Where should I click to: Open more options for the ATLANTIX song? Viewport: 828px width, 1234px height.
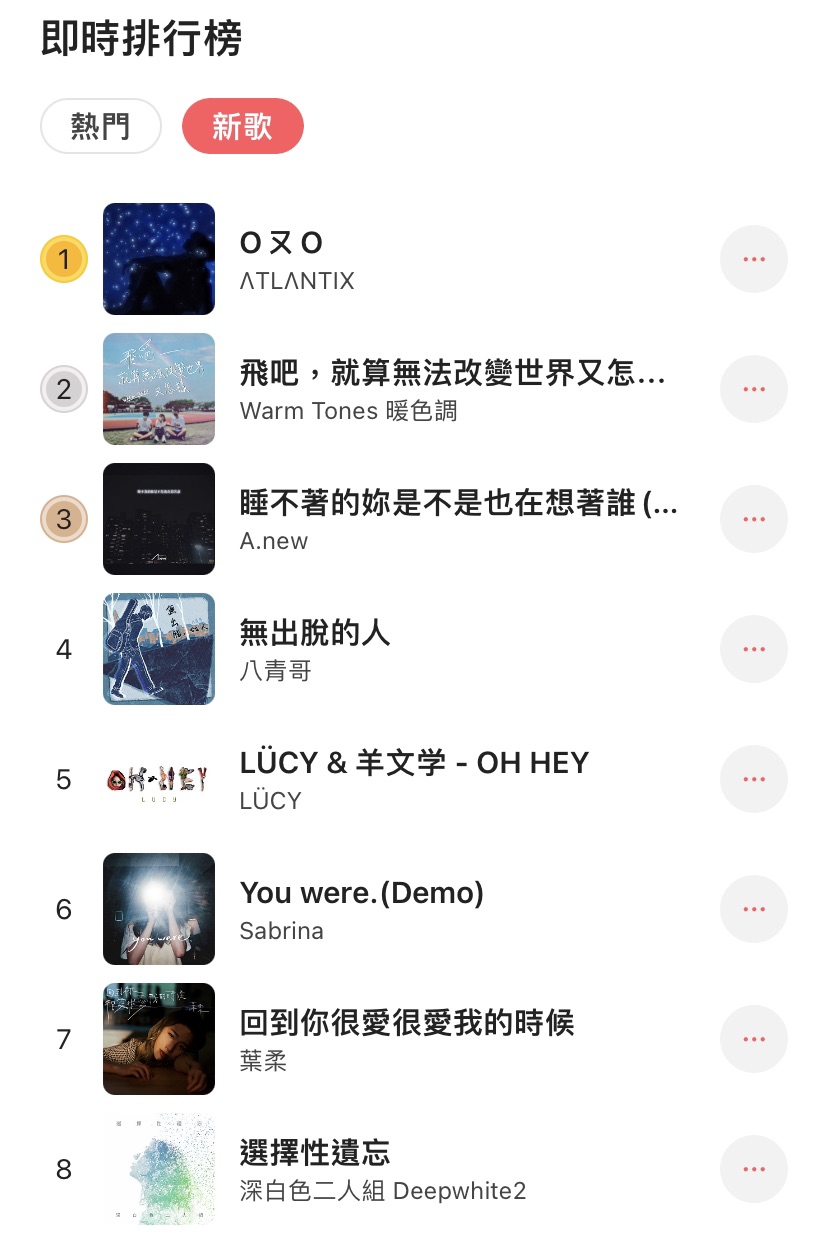[x=753, y=259]
